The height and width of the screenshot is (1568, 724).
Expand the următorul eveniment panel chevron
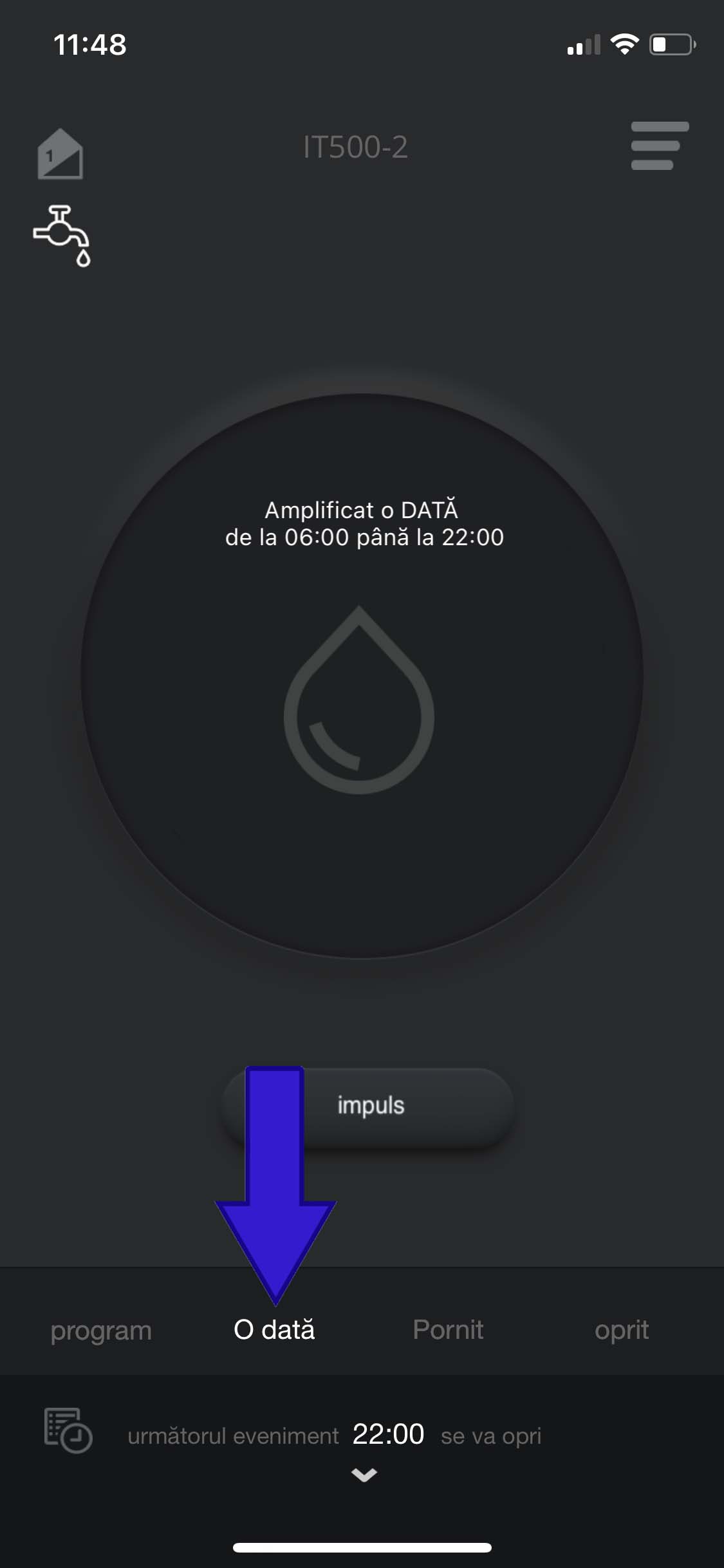click(x=364, y=1475)
